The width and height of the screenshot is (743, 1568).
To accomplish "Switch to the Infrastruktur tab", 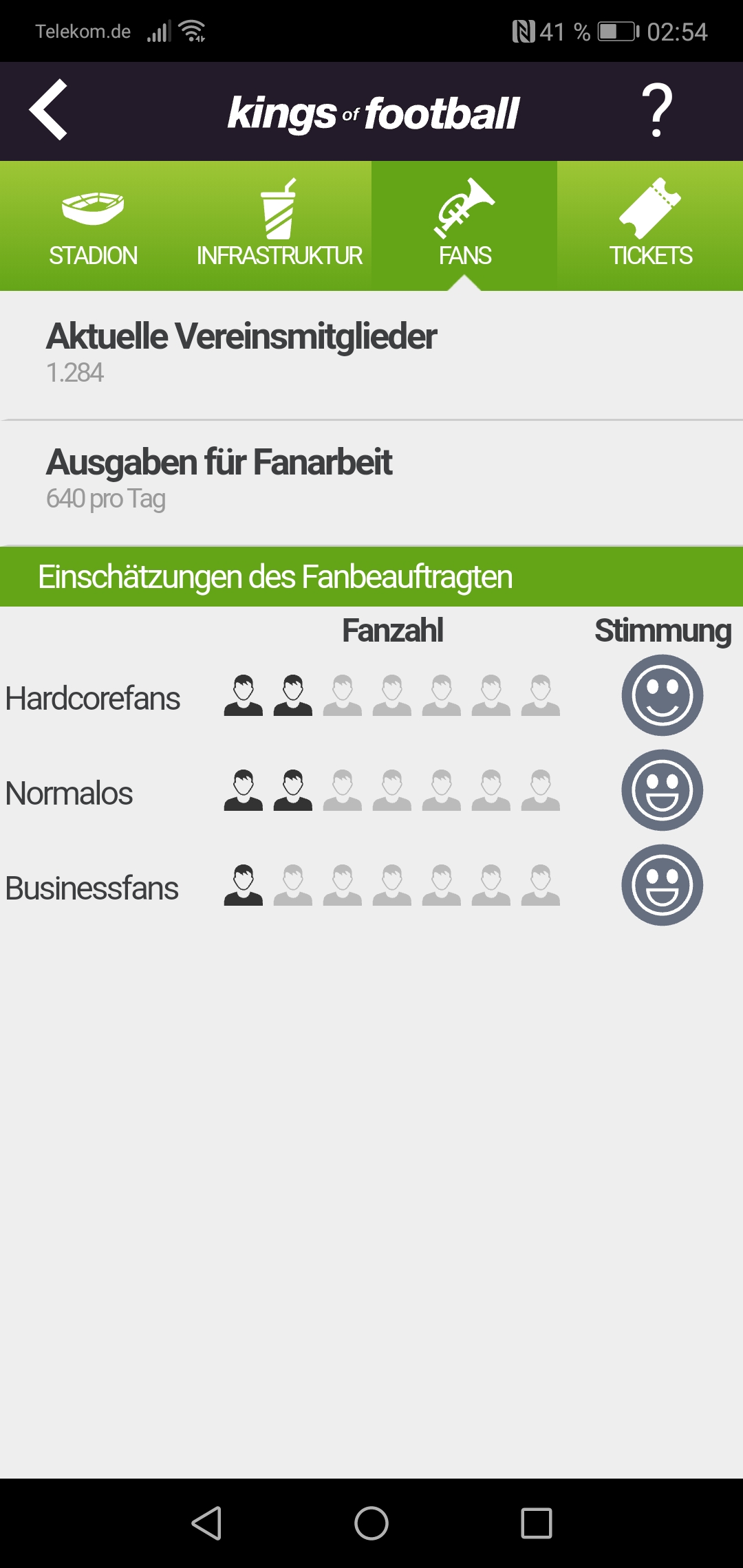I will (x=279, y=227).
